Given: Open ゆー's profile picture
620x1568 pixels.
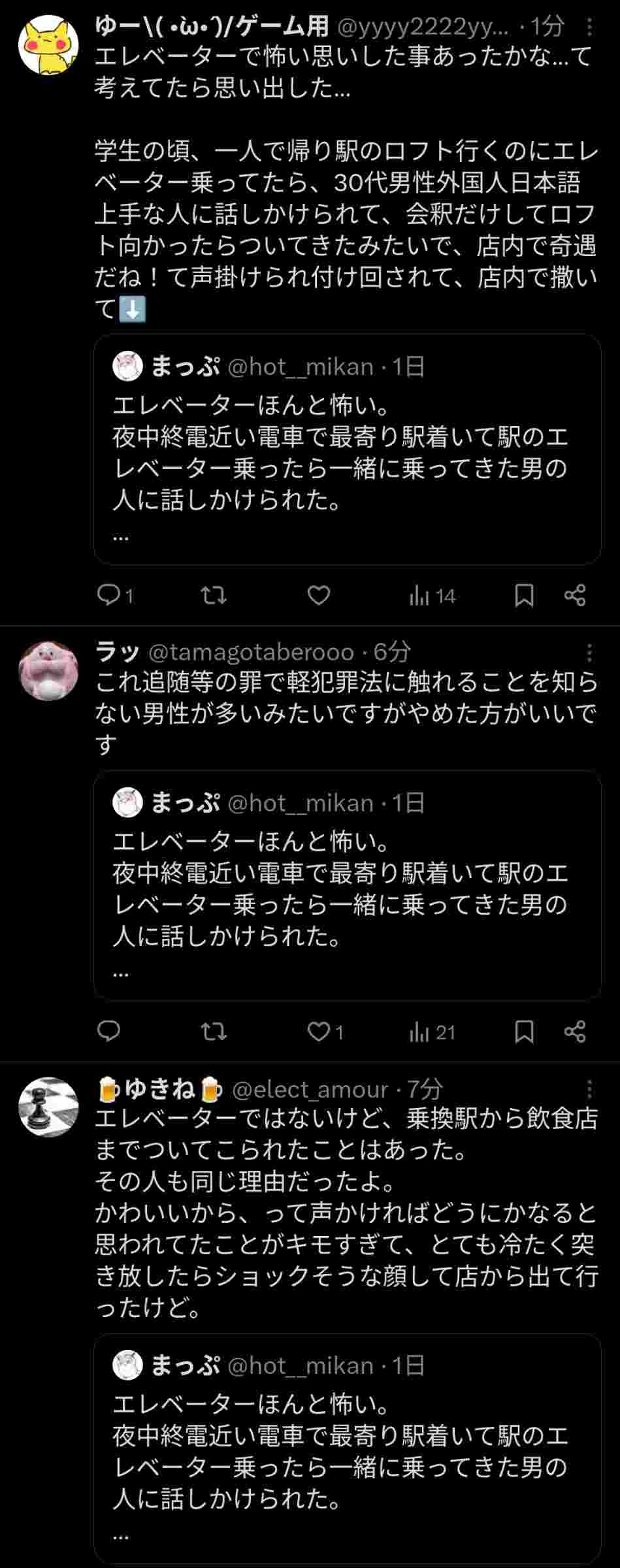Looking at the screenshot, I should 48,46.
